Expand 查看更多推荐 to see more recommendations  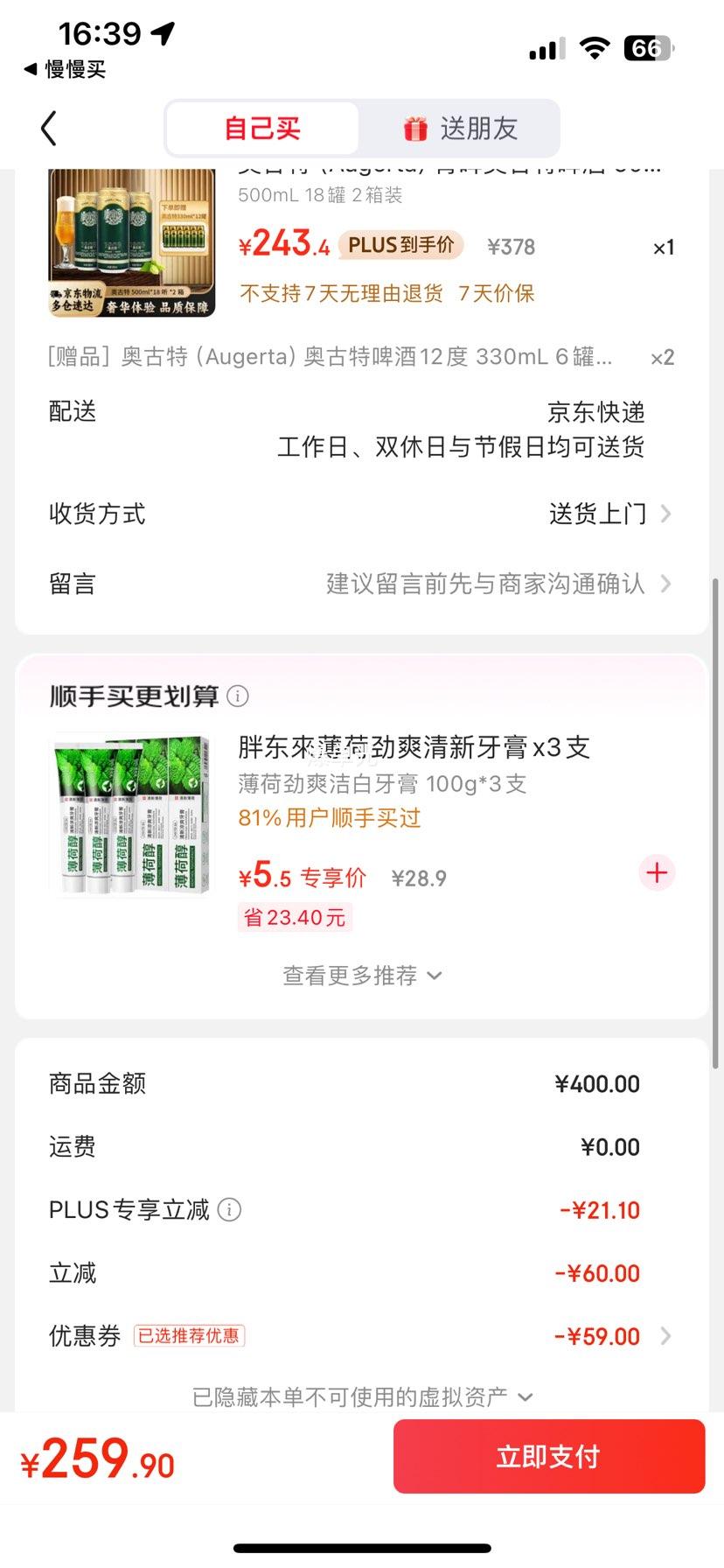click(362, 975)
